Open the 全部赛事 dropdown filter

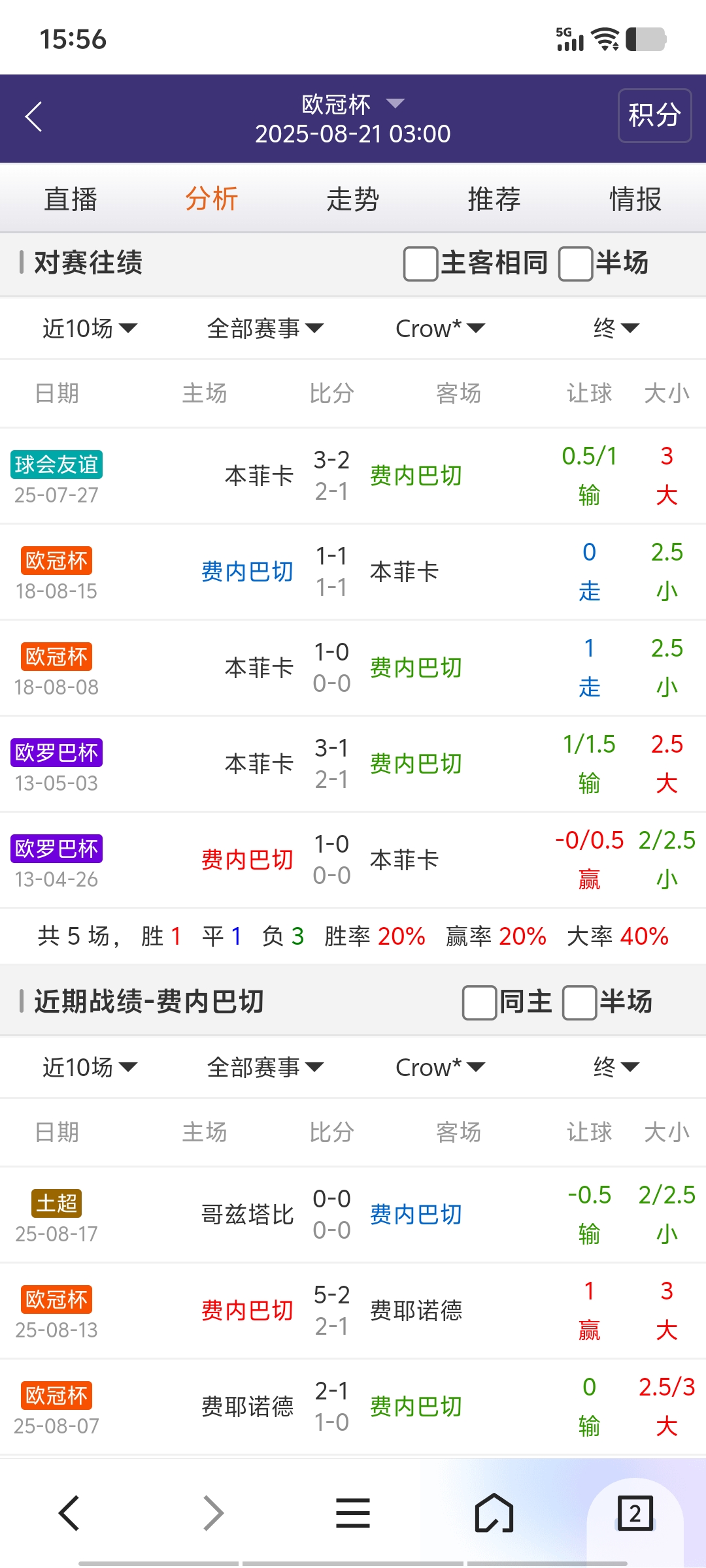264,328
